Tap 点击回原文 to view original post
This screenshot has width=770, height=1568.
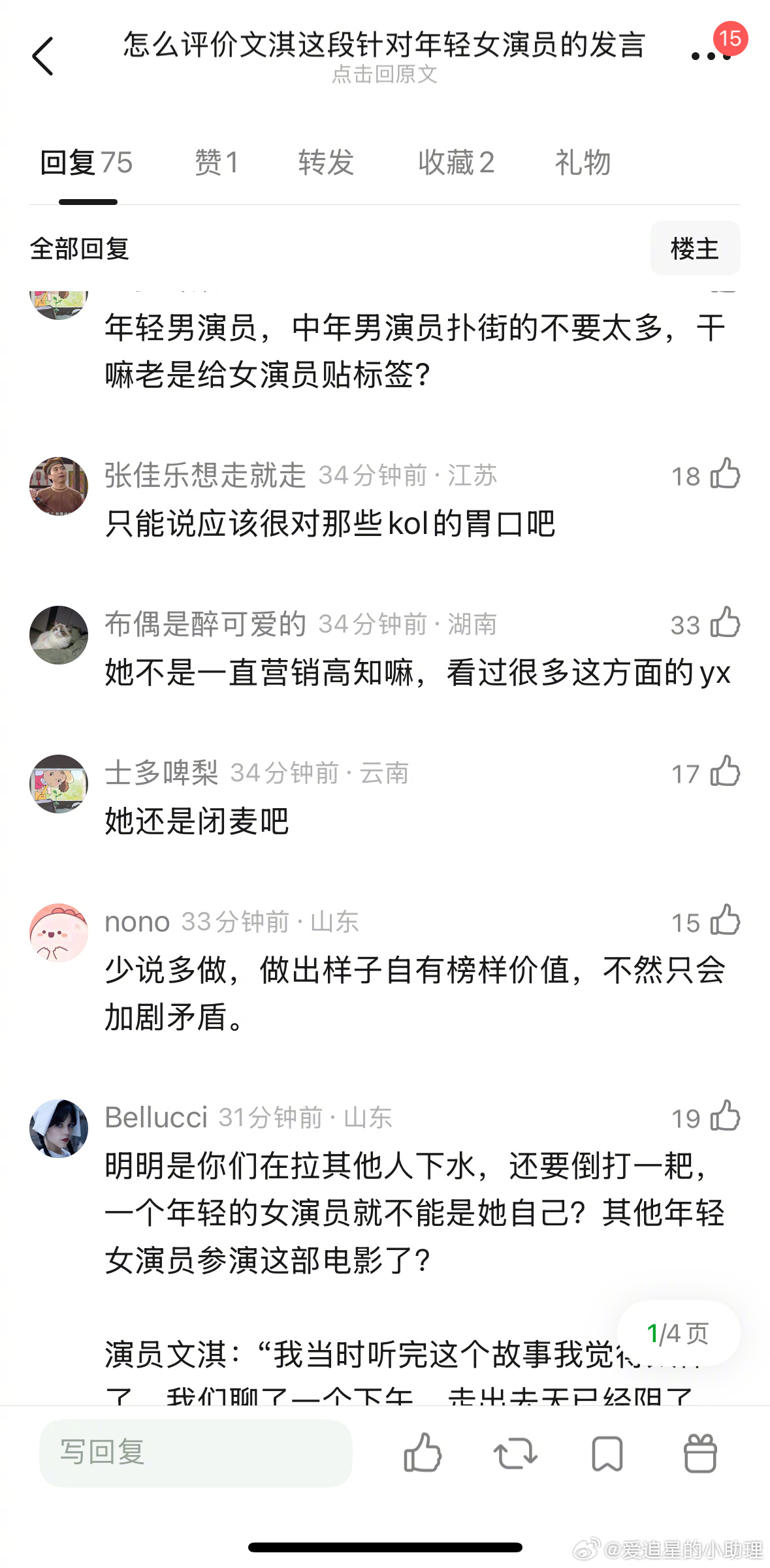[385, 75]
